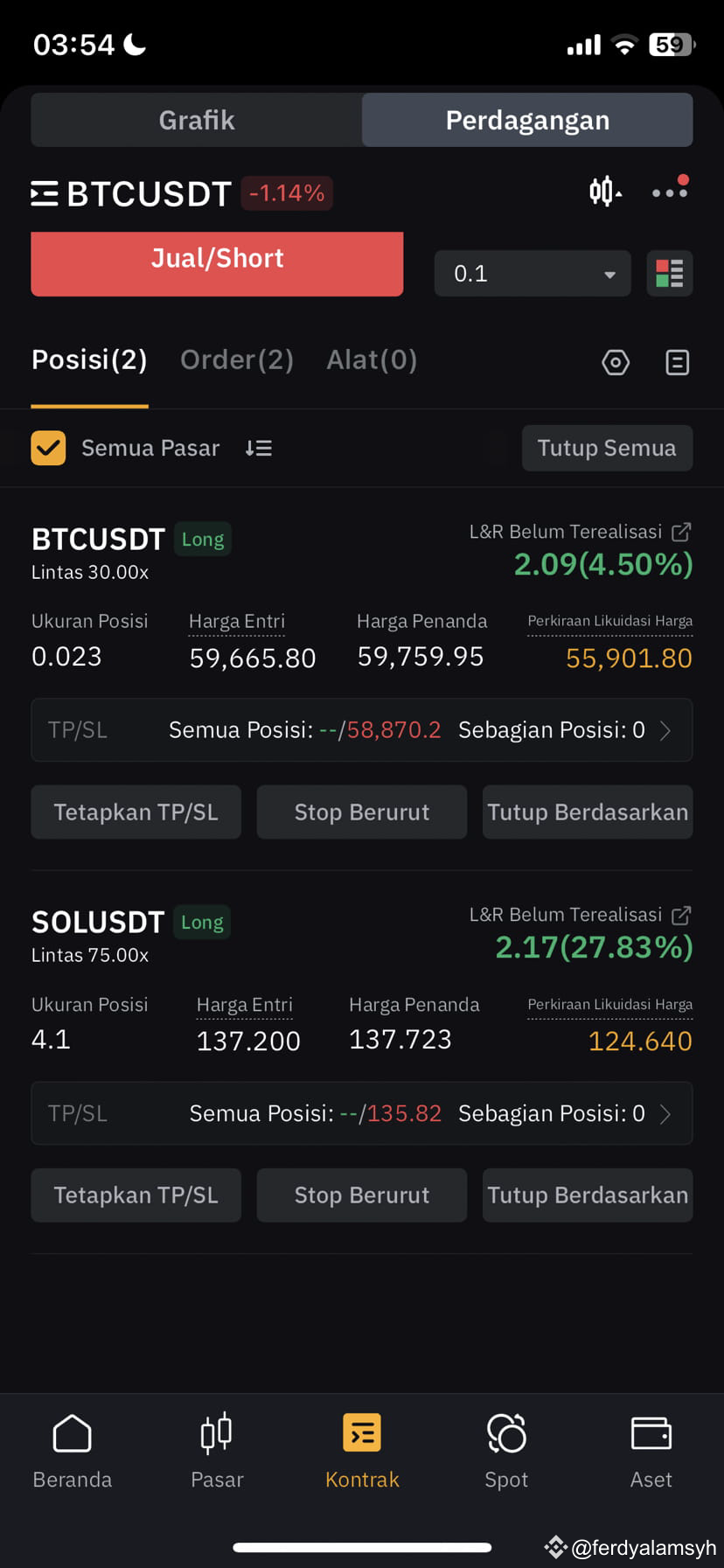The height and width of the screenshot is (1568, 724).
Task: Open the three-dot more options menu
Action: click(669, 191)
